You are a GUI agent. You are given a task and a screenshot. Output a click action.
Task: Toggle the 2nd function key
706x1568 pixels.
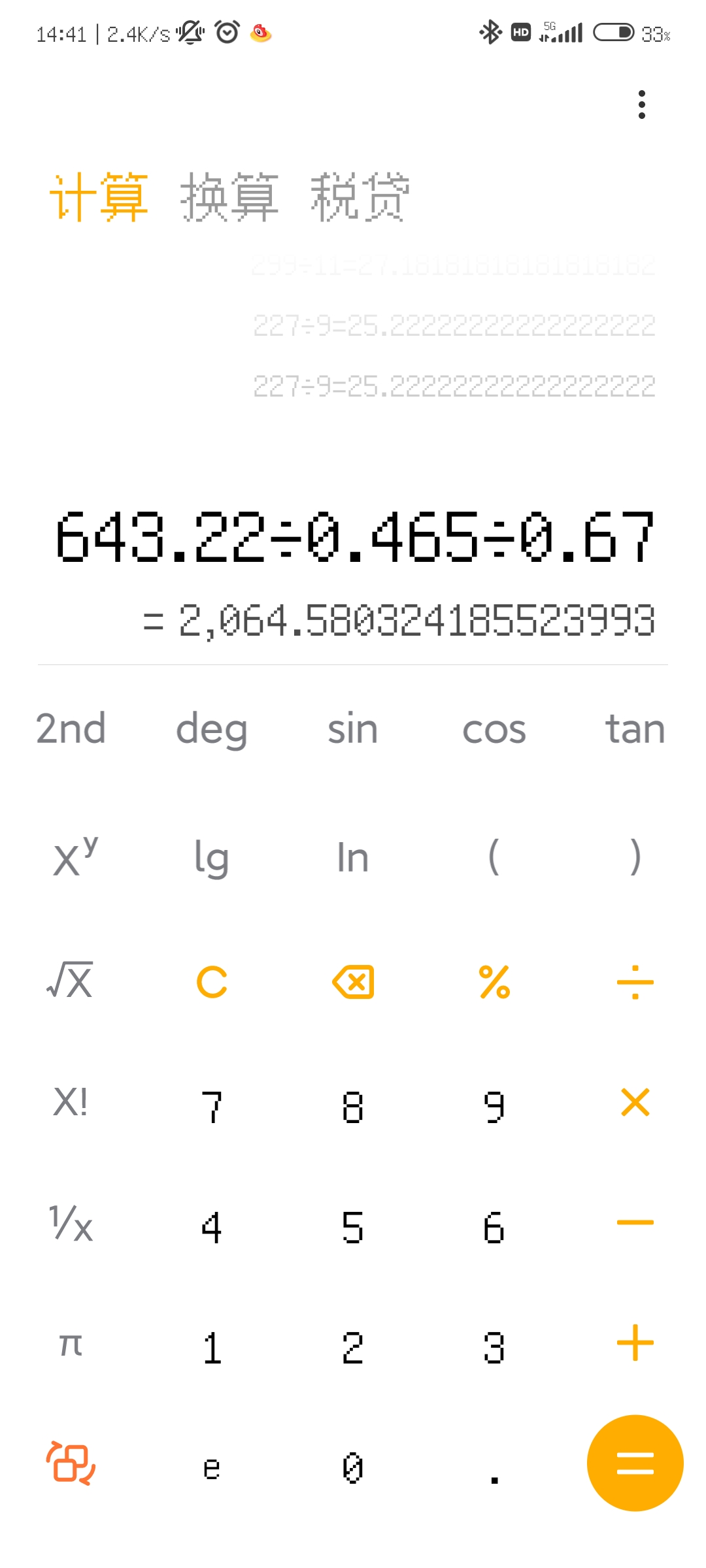pos(71,728)
